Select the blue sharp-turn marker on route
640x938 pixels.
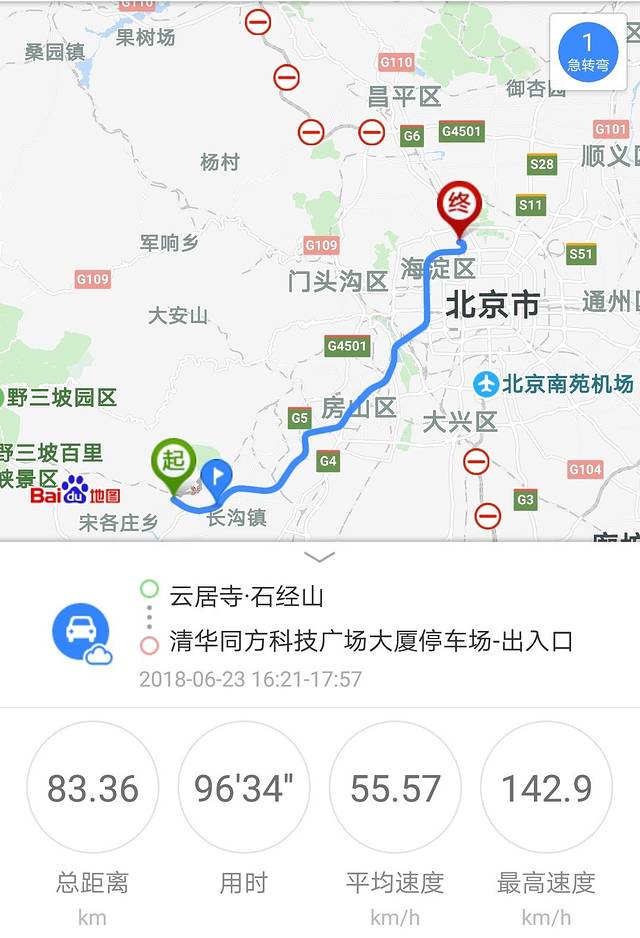(215, 475)
